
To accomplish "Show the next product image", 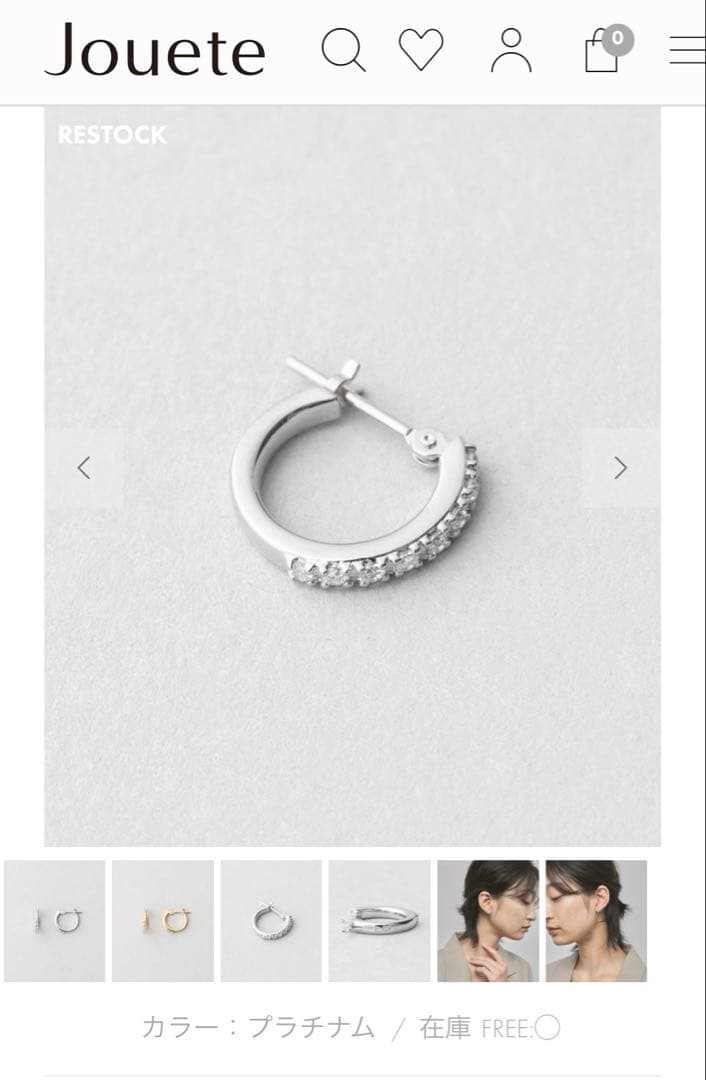I will pyautogui.click(x=621, y=468).
